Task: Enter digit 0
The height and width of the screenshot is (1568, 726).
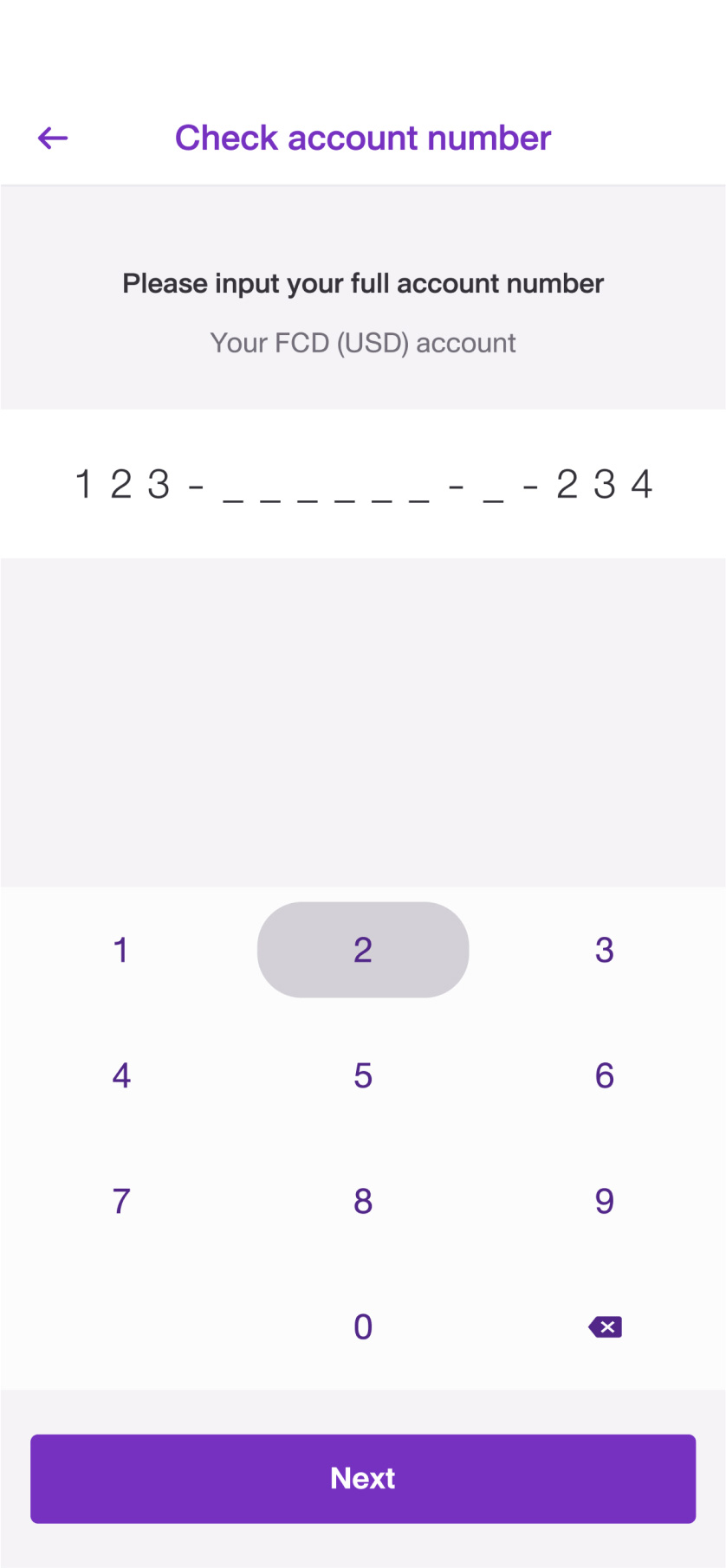Action: pyautogui.click(x=363, y=1326)
